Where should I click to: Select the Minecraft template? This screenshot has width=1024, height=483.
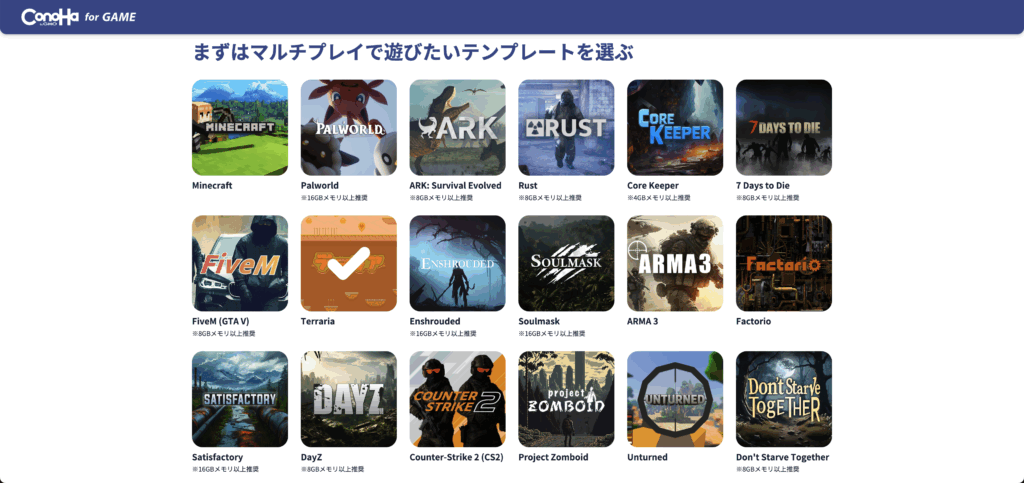point(240,127)
